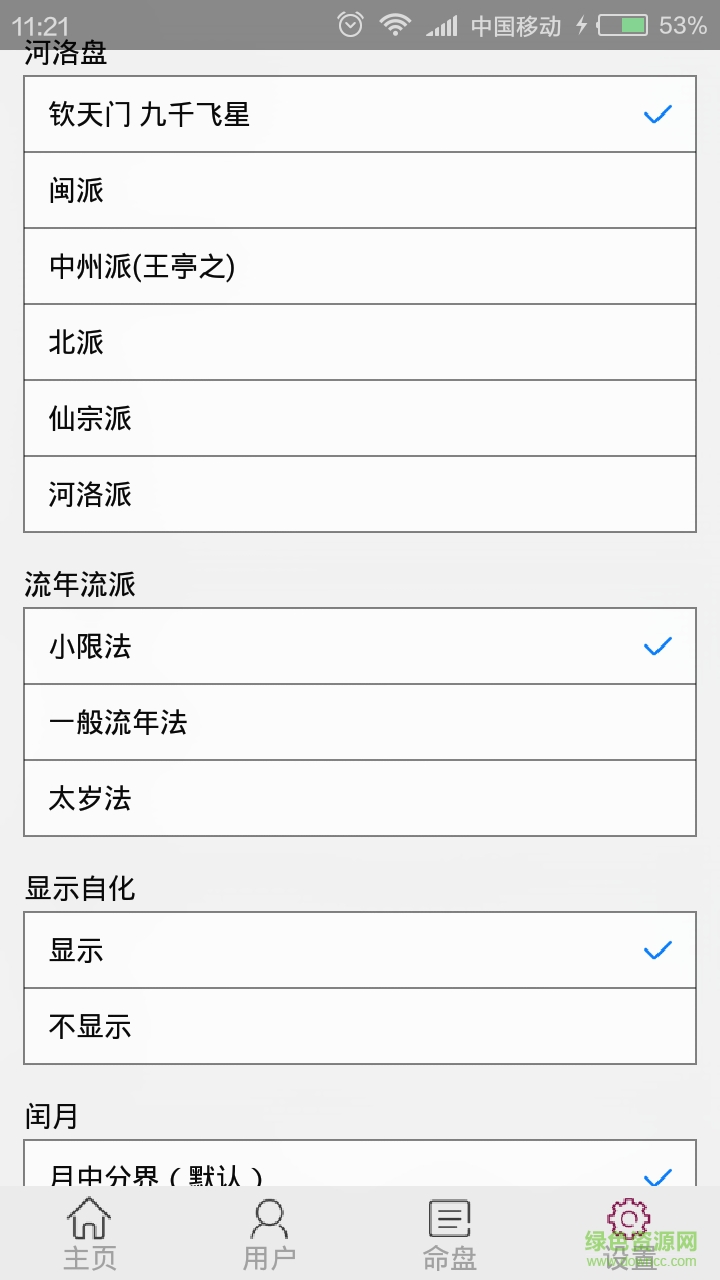
Task: Select 仙宗派 school option
Action: (x=360, y=419)
